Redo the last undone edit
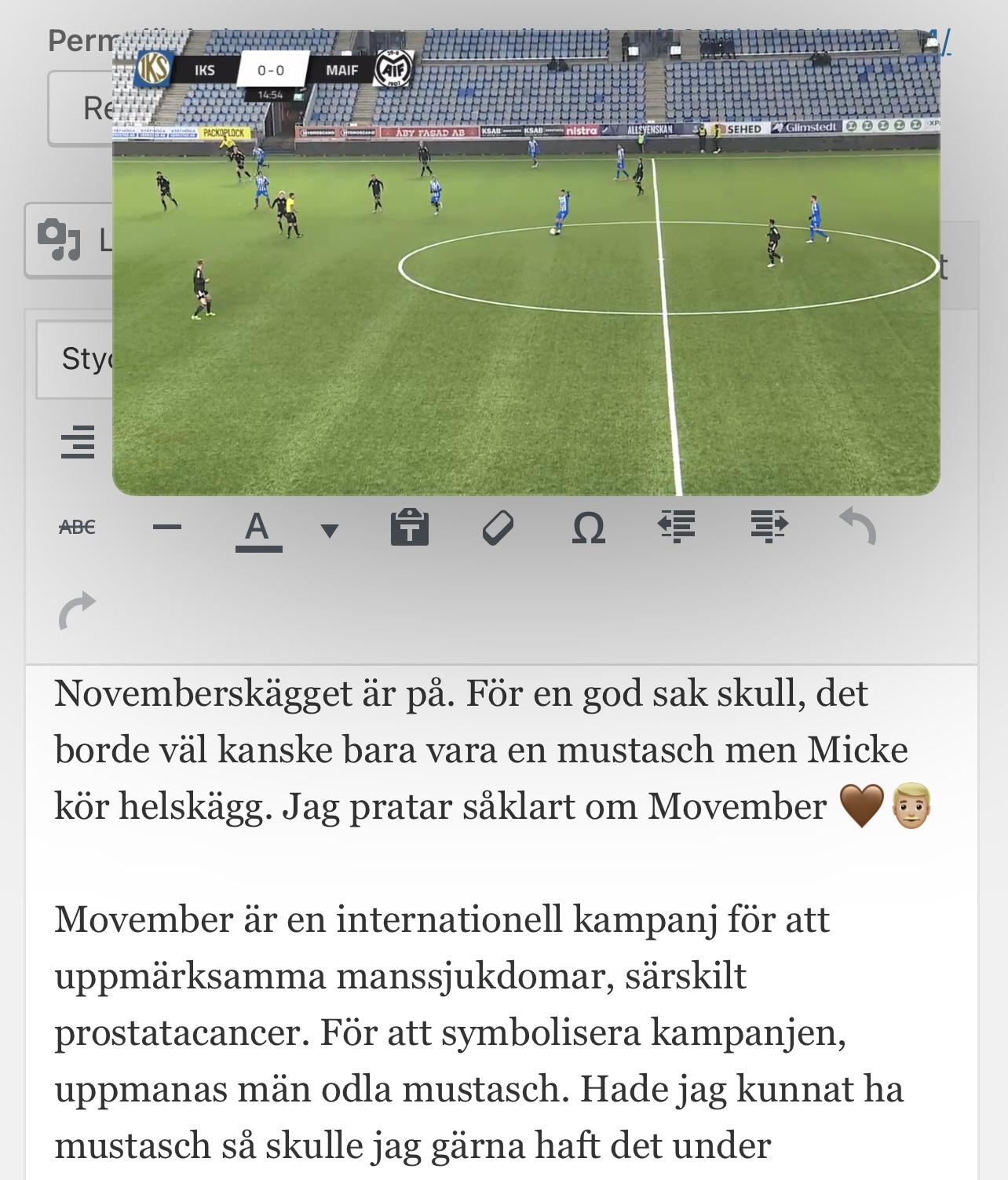 point(77,611)
